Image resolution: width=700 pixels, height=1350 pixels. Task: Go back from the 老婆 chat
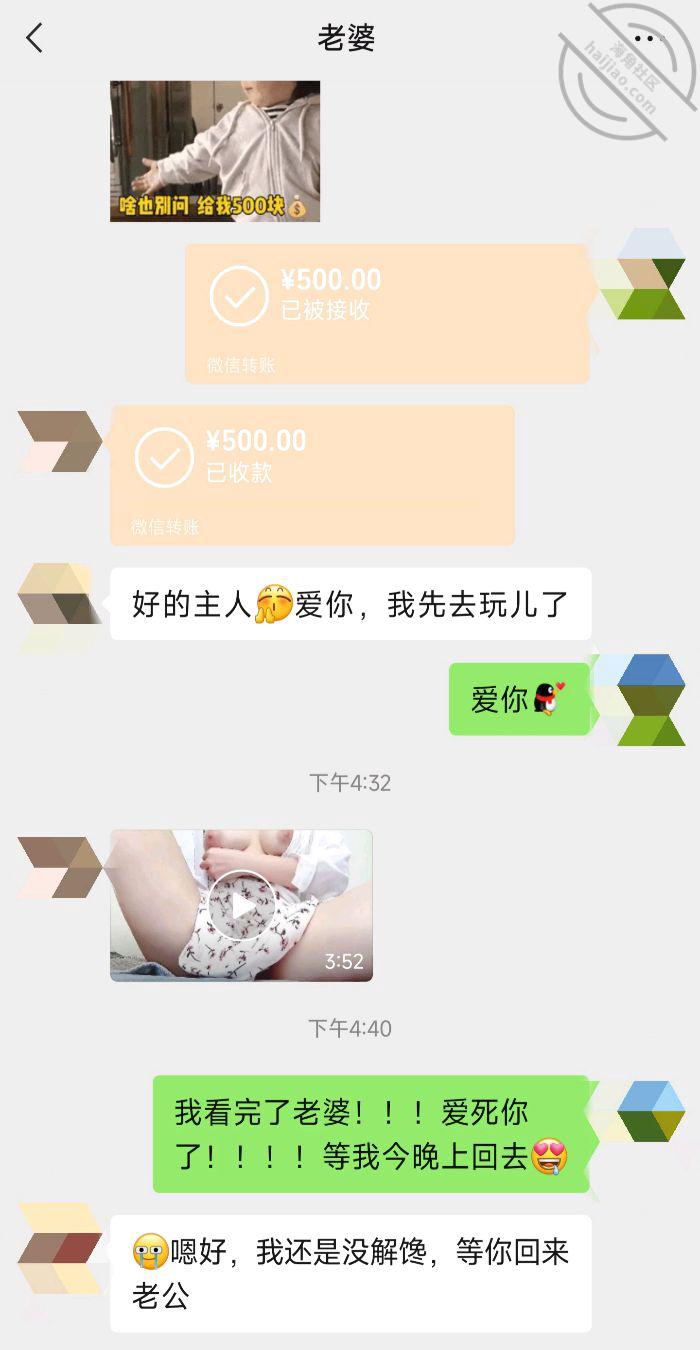35,39
